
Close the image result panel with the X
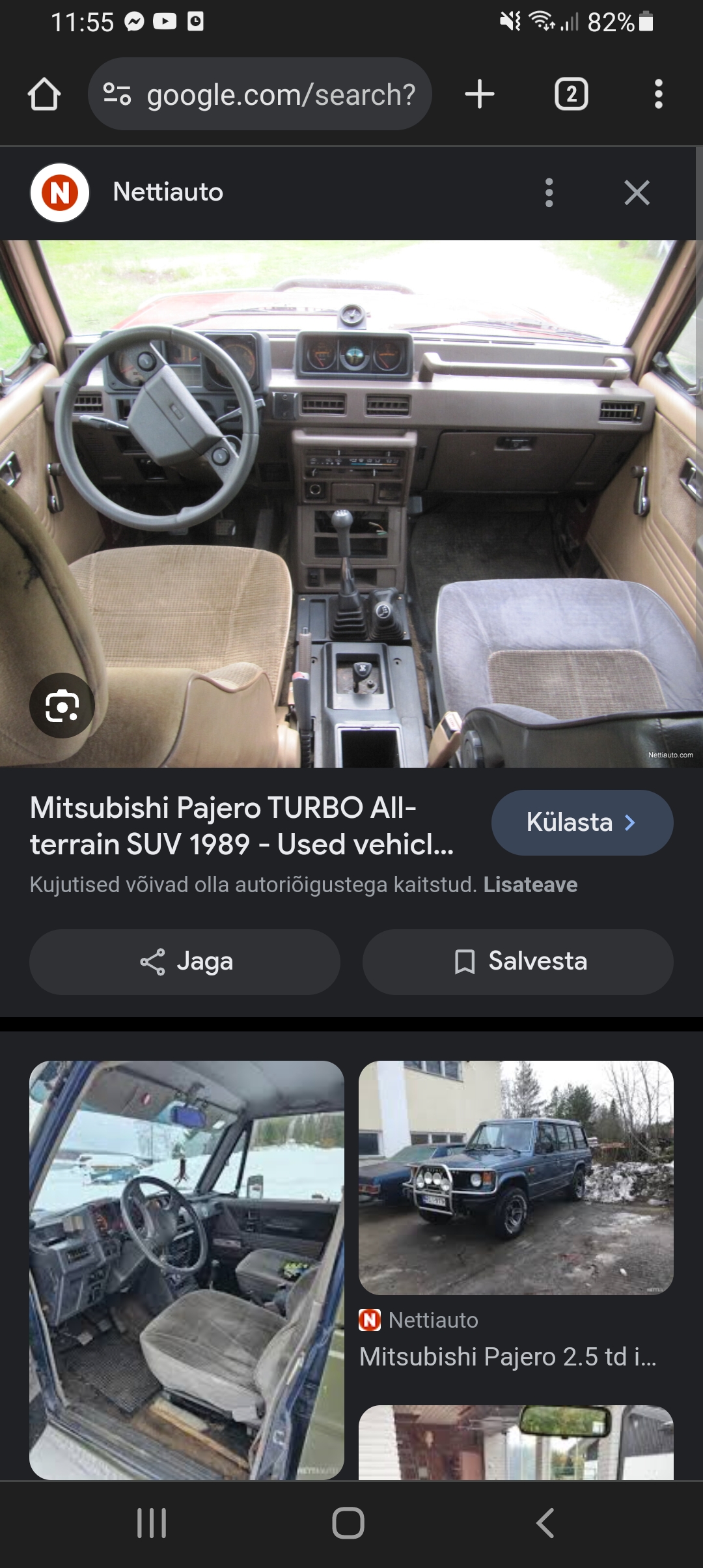point(637,191)
